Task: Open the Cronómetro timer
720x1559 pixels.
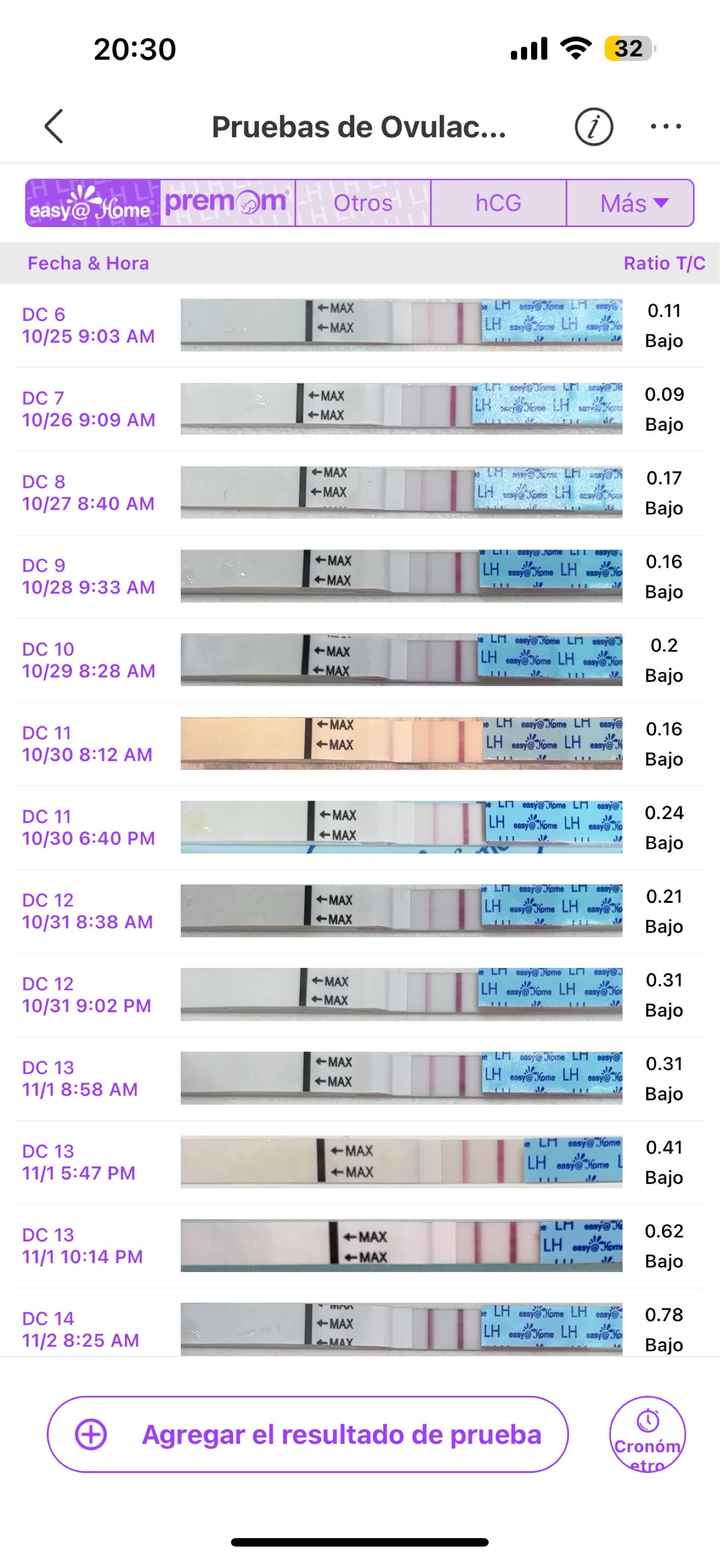Action: (x=647, y=1434)
